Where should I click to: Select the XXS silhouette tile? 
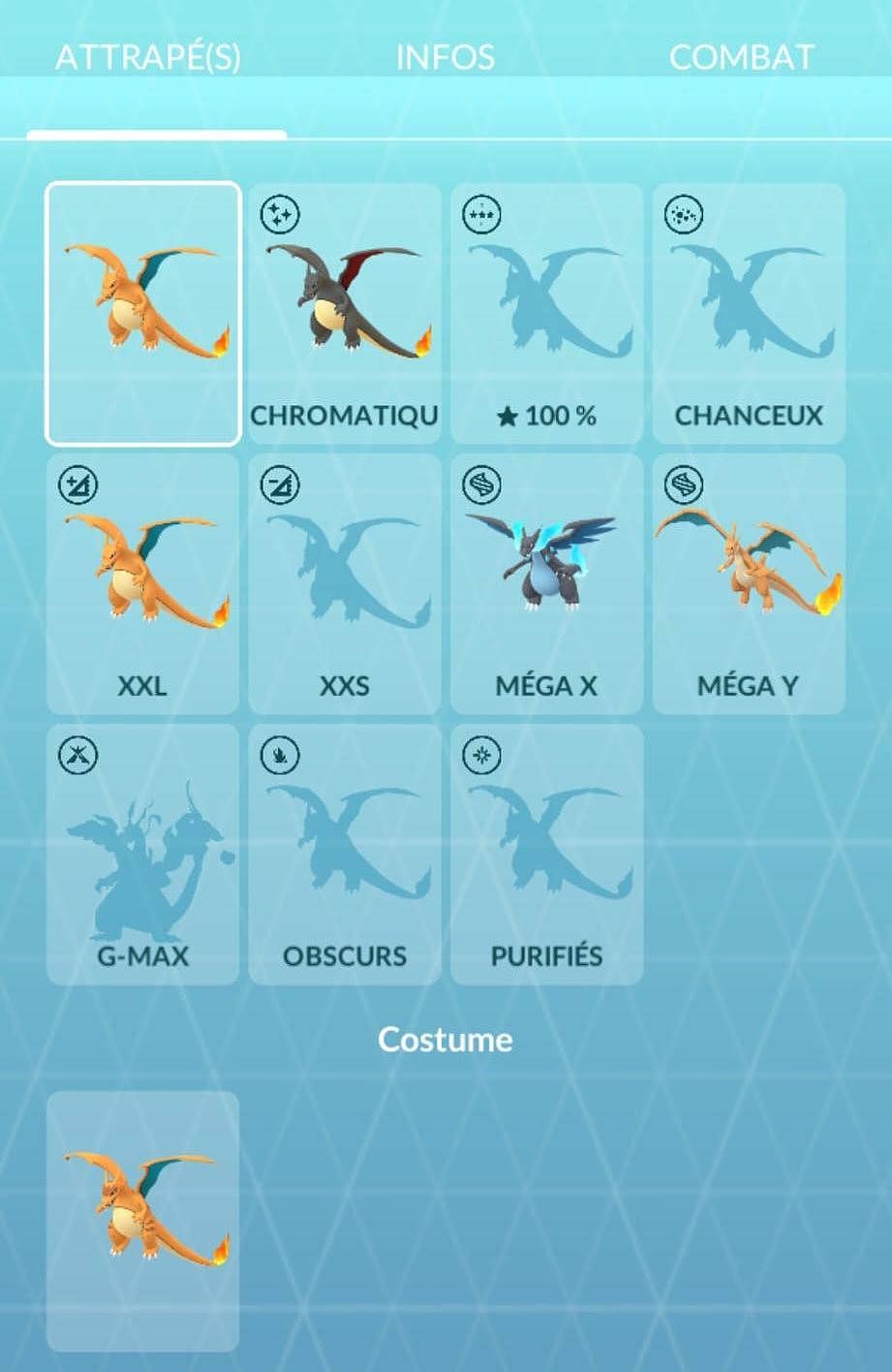[345, 584]
